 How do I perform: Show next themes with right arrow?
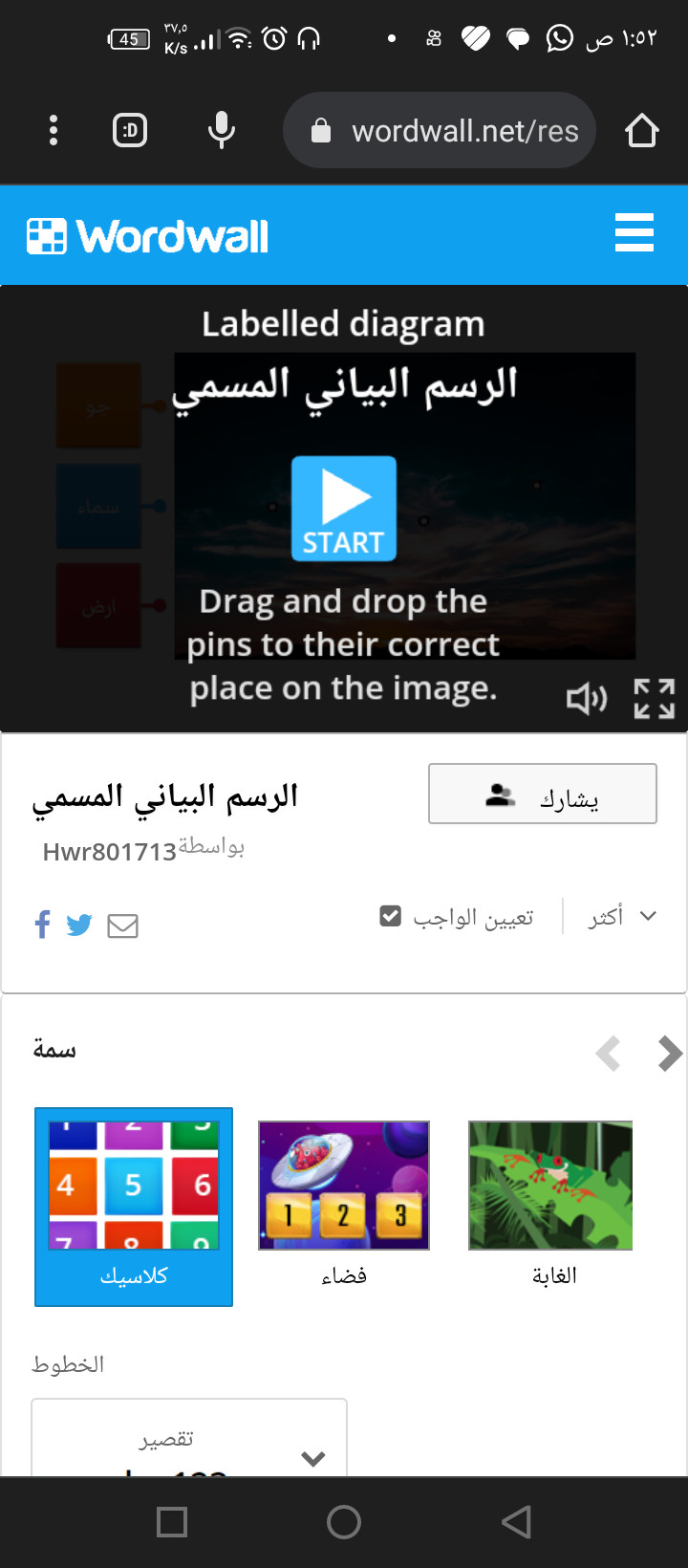(670, 1054)
